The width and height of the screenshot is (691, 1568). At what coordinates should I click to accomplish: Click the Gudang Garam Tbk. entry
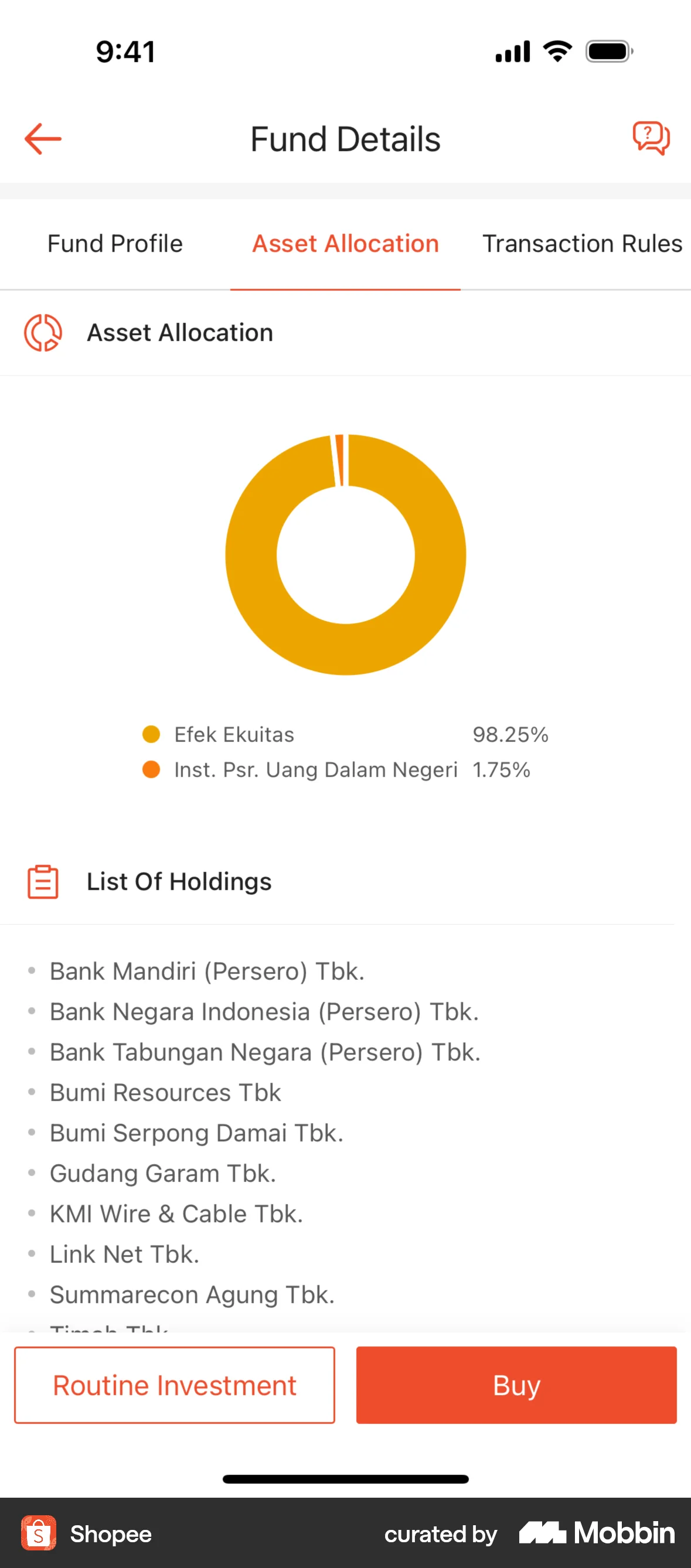coord(163,1173)
